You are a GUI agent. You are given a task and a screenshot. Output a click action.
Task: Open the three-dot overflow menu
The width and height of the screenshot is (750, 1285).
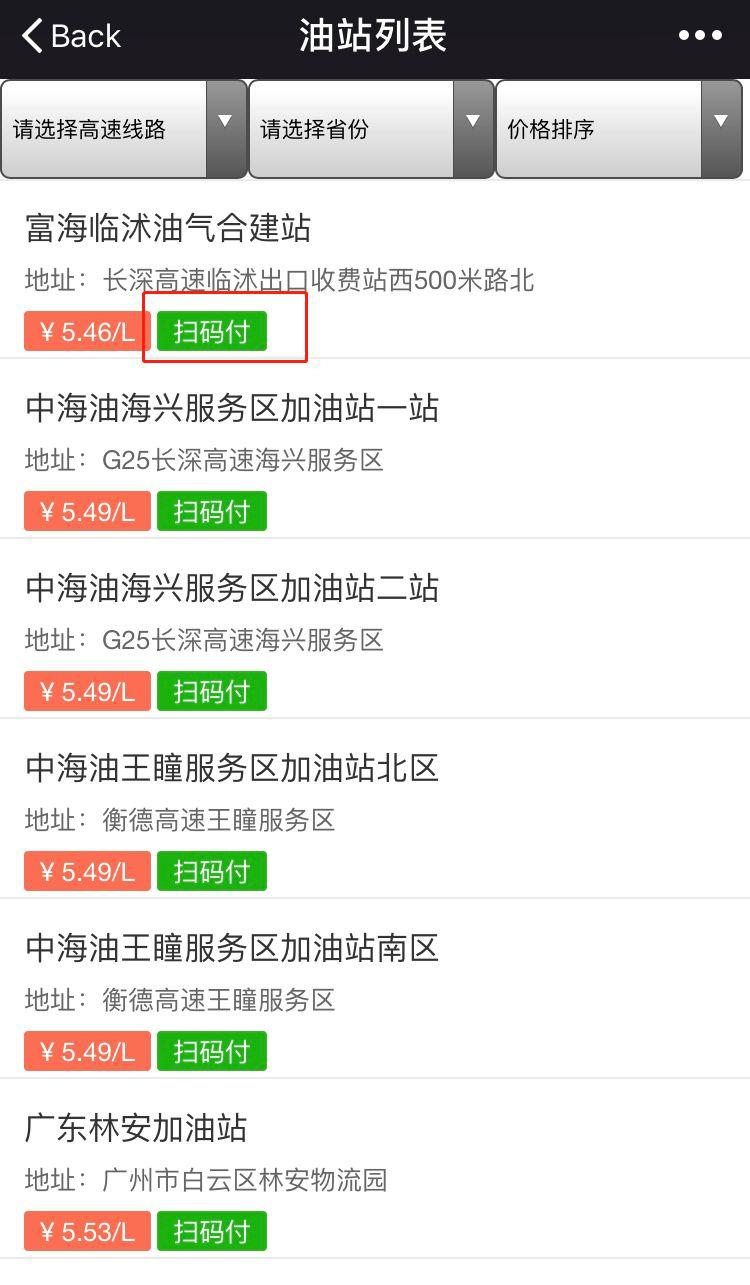699,36
